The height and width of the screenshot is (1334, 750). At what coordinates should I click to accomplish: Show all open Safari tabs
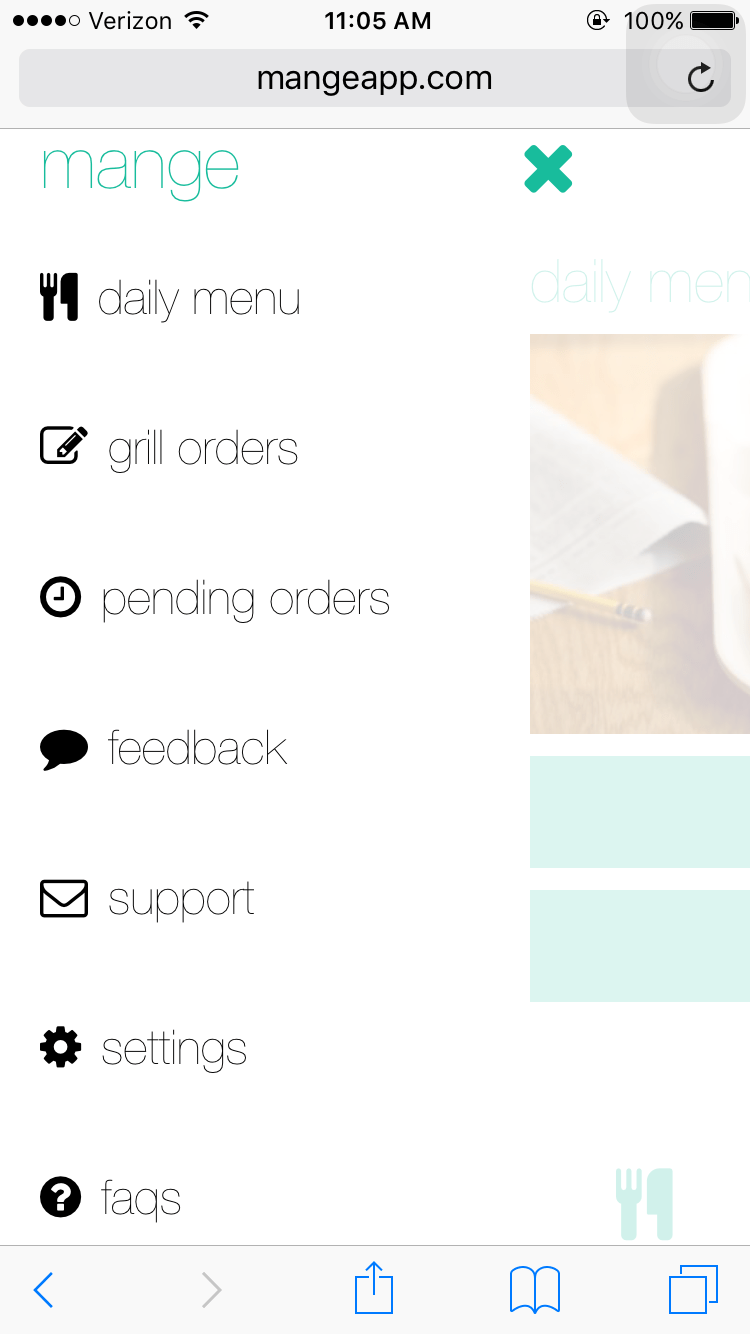coord(693,1290)
